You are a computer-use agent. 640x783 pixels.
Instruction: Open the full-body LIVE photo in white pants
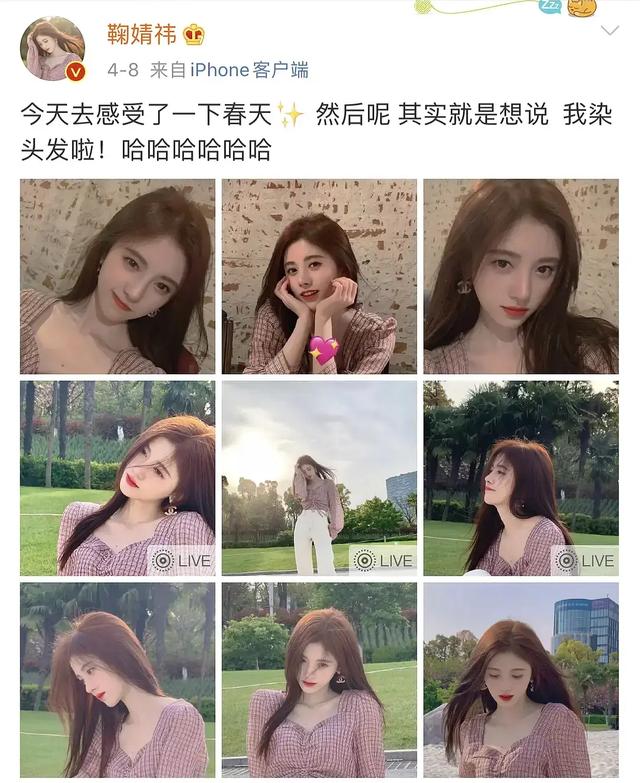point(319,478)
